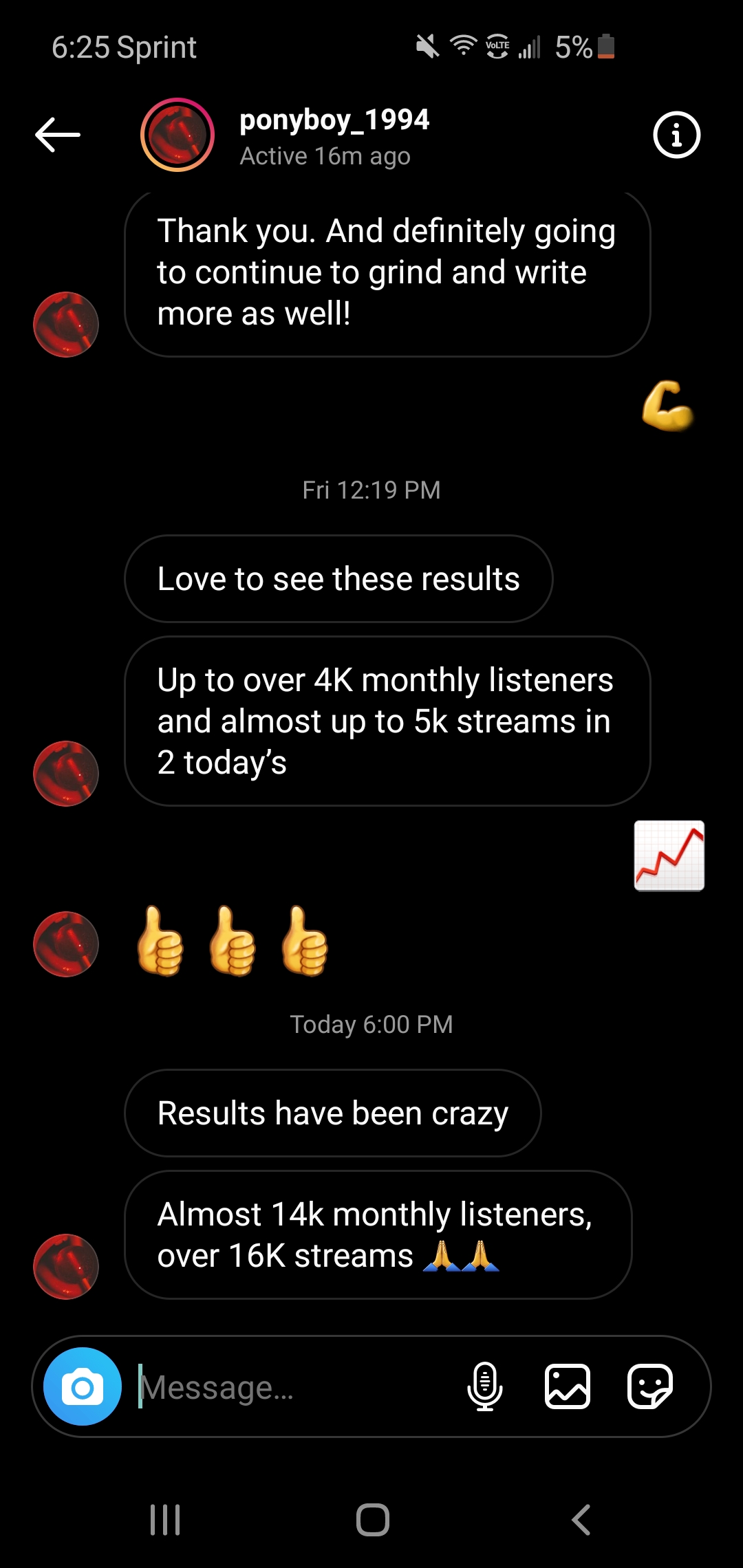Open the camera in message bar
The image size is (743, 1568).
(83, 1386)
